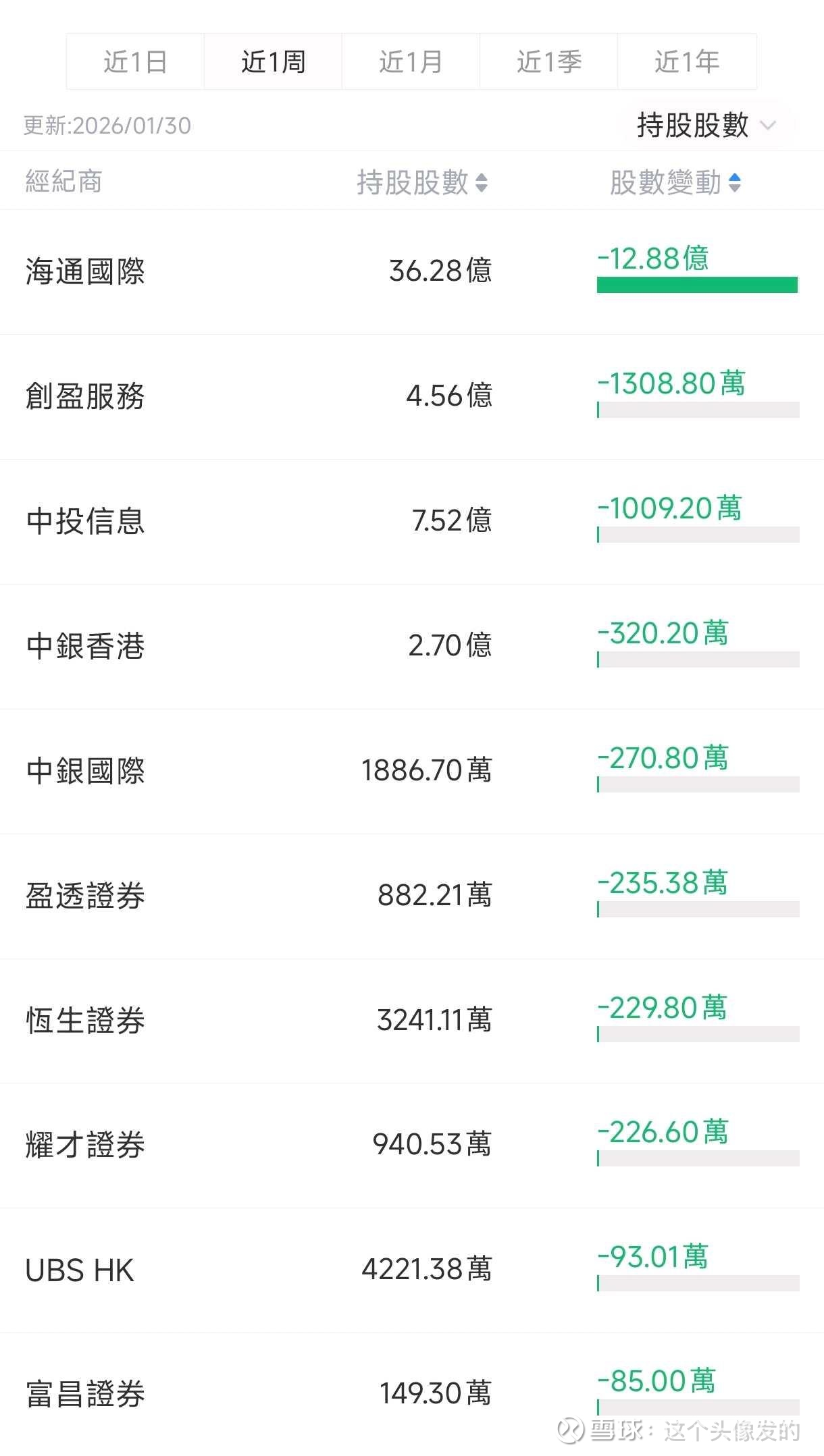Open the 富昌證券 broker row
824x1456 pixels.
tap(412, 1395)
